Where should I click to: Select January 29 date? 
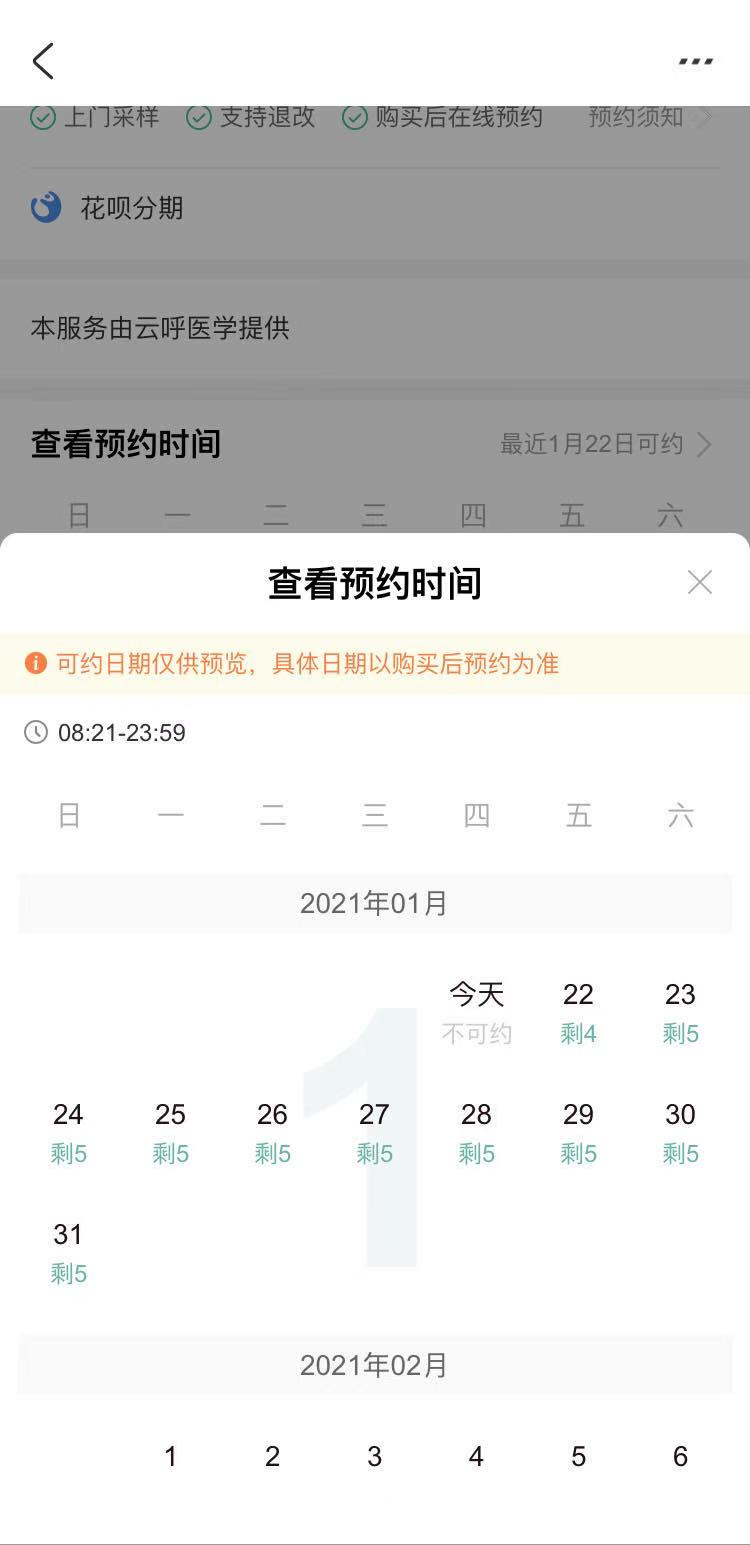[578, 1132]
